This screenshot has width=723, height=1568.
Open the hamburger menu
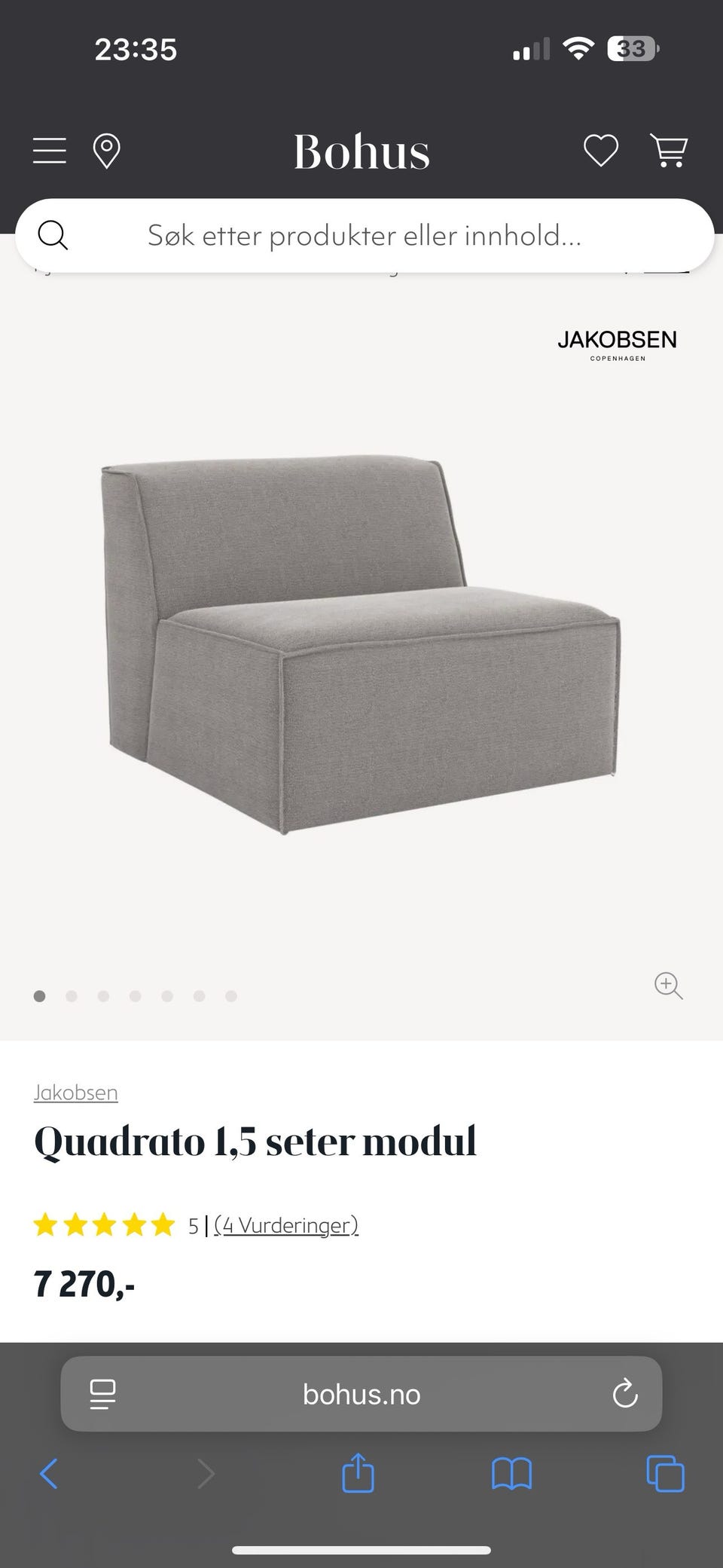(50, 151)
